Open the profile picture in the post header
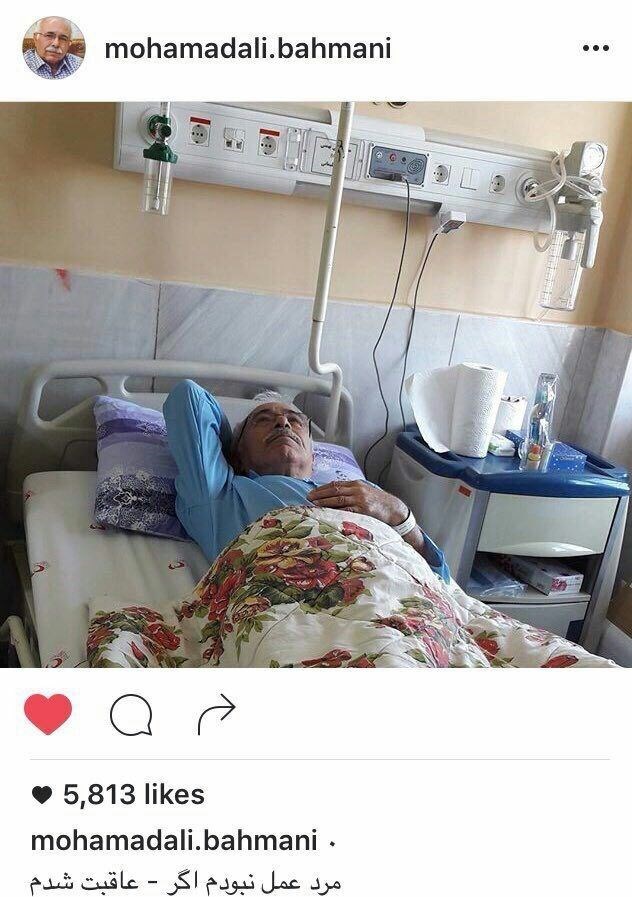The image size is (632, 897). [x=54, y=47]
